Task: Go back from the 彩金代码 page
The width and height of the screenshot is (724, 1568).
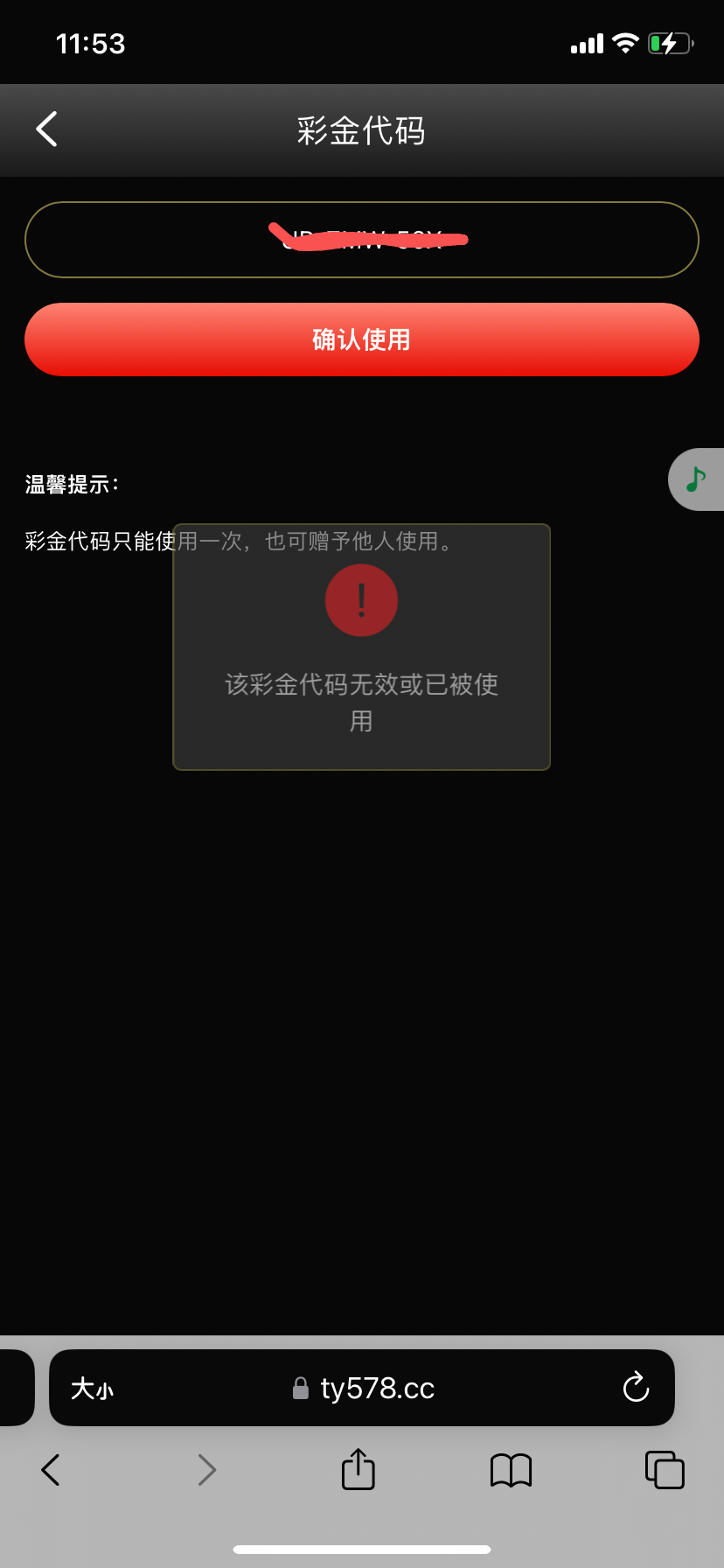Action: pyautogui.click(x=47, y=129)
